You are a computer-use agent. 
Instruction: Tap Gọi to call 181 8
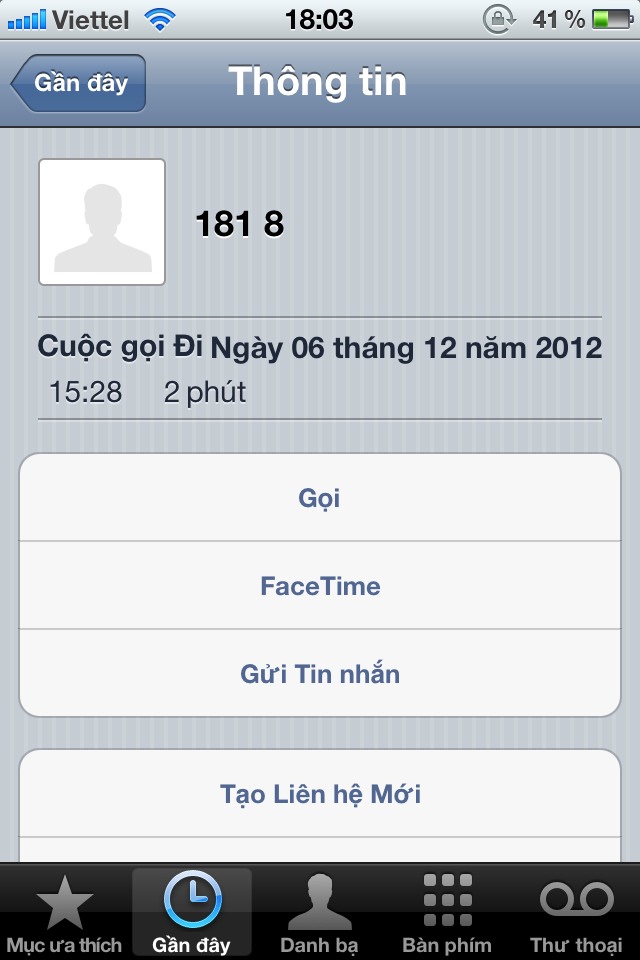(x=320, y=498)
